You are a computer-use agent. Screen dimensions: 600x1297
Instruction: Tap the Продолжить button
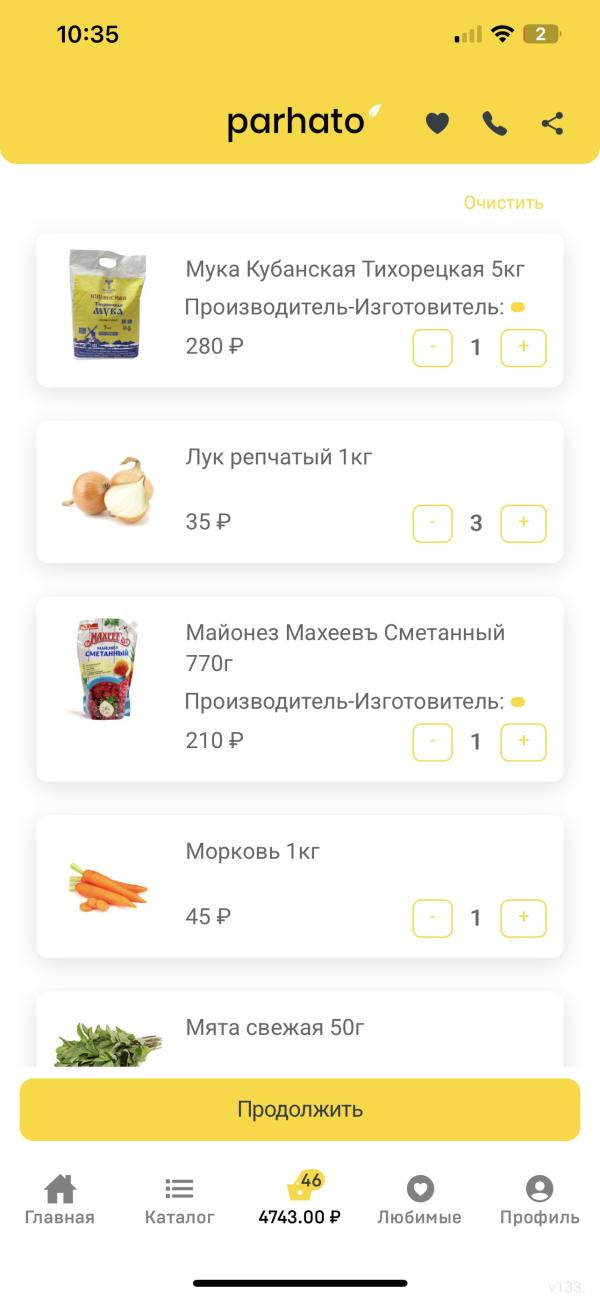coord(300,1109)
